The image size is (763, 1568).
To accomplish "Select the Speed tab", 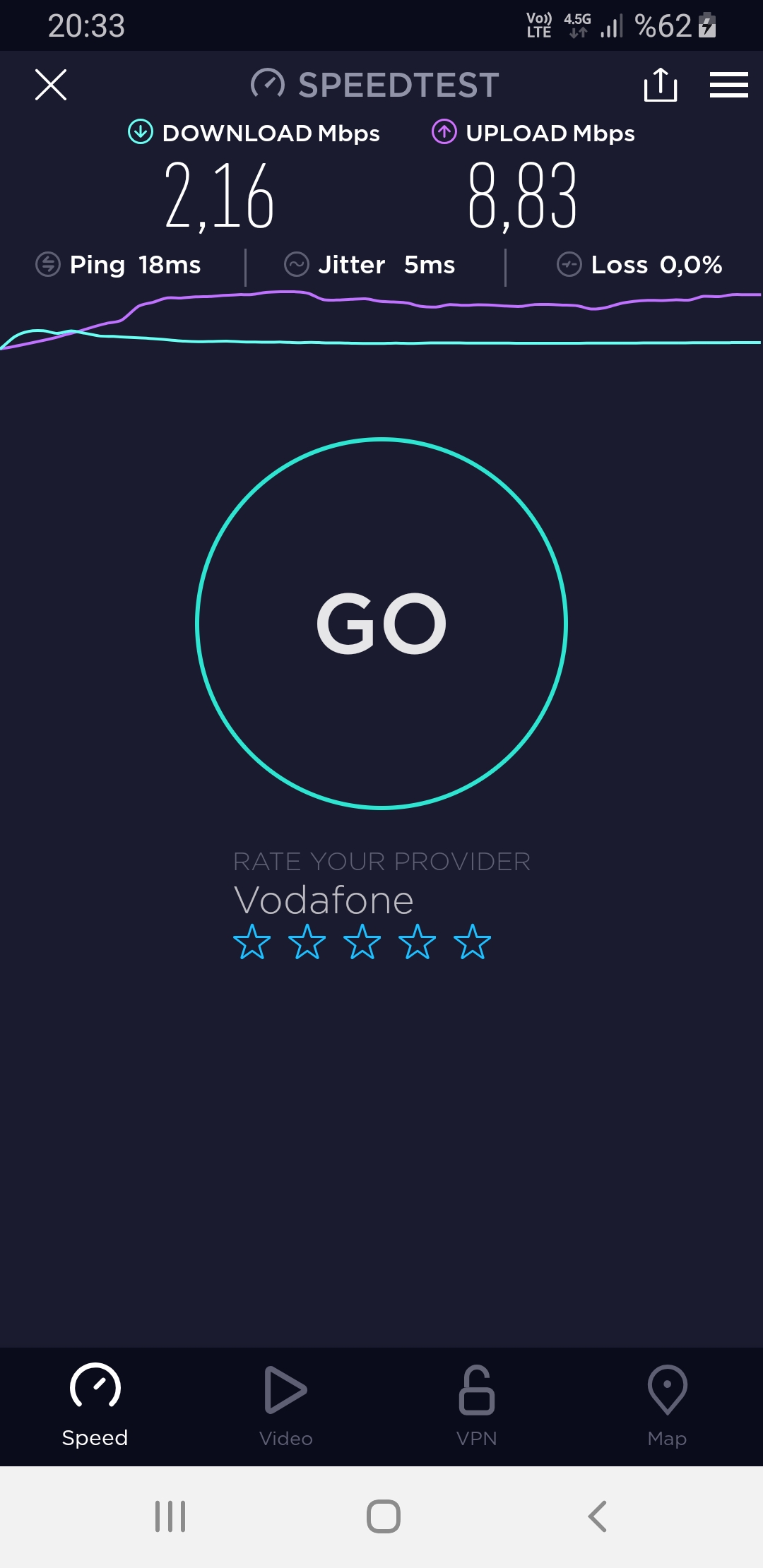I will pyautogui.click(x=95, y=1406).
